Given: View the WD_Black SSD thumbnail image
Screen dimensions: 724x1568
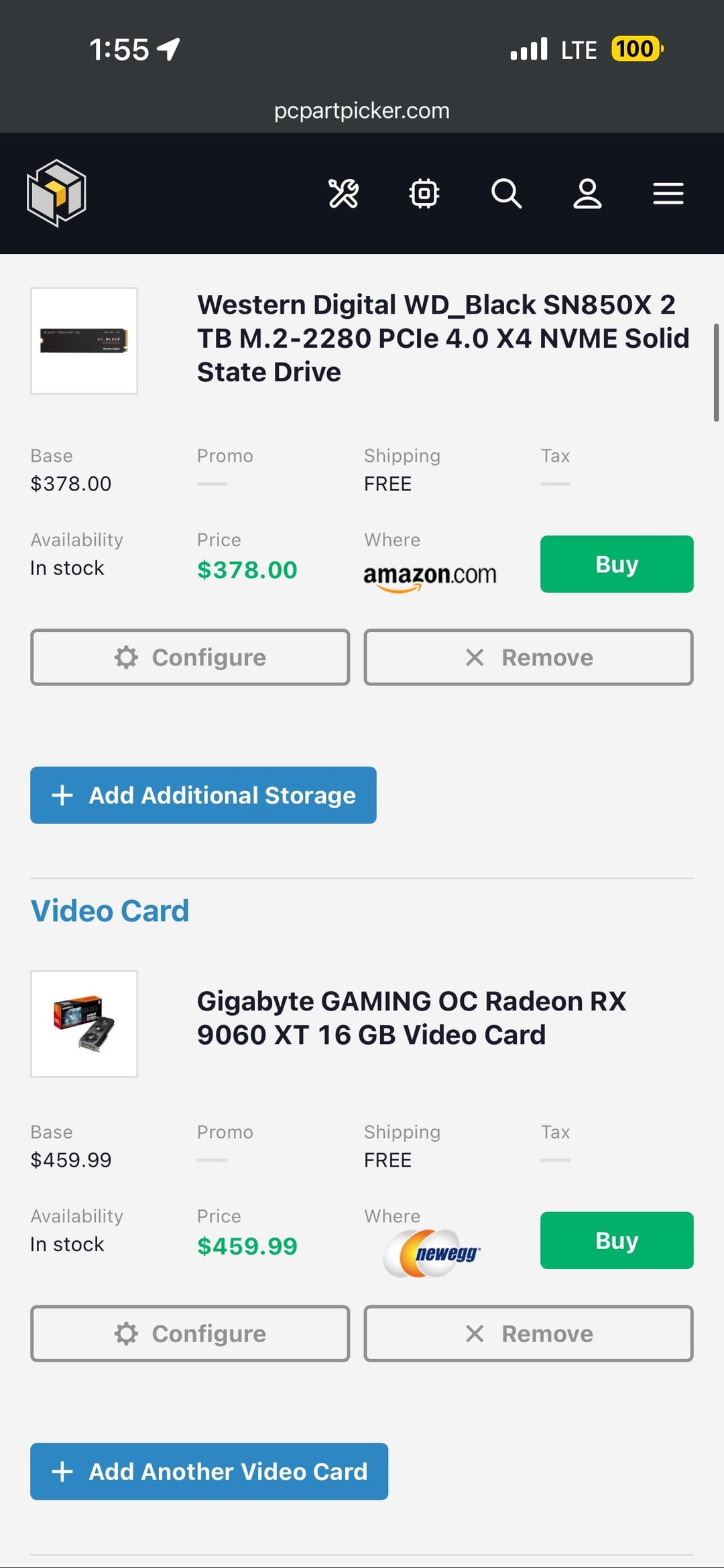Looking at the screenshot, I should [x=84, y=341].
